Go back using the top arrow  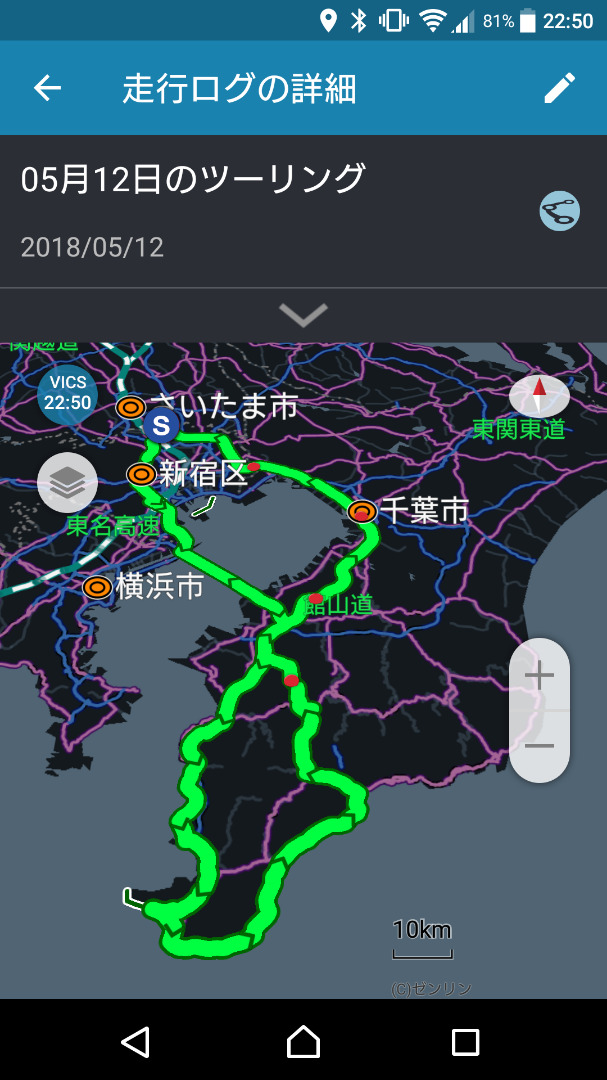click(x=48, y=88)
